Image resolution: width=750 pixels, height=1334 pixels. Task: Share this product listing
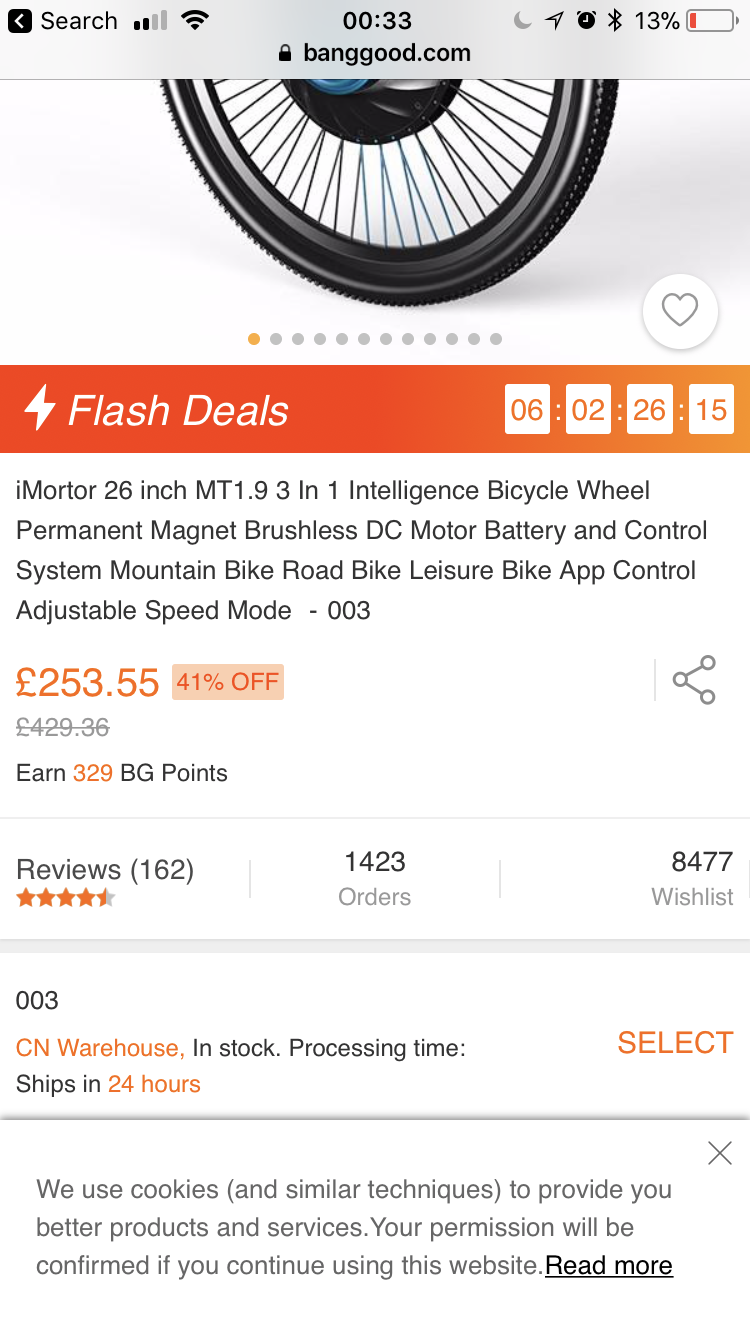point(694,680)
